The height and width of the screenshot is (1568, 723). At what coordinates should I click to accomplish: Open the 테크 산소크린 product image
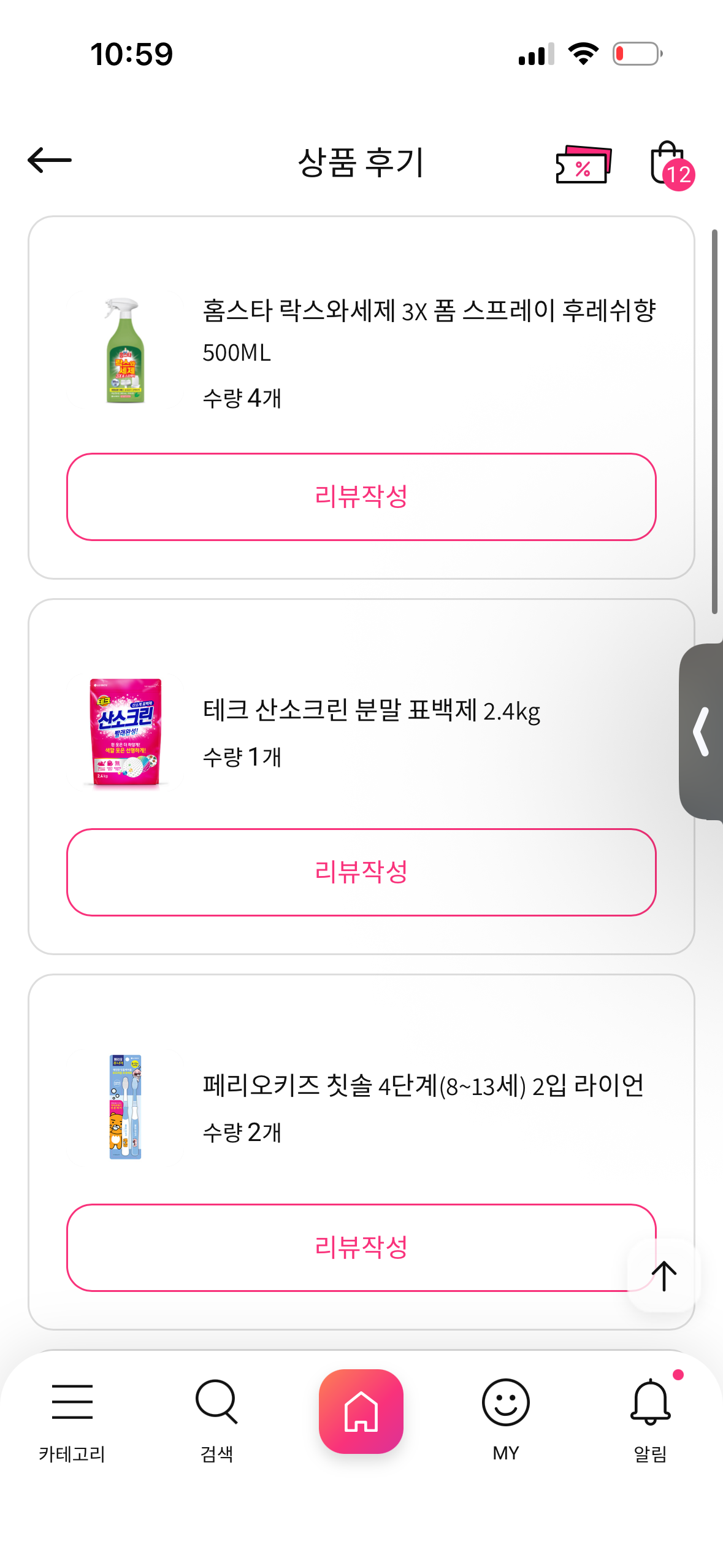125,731
